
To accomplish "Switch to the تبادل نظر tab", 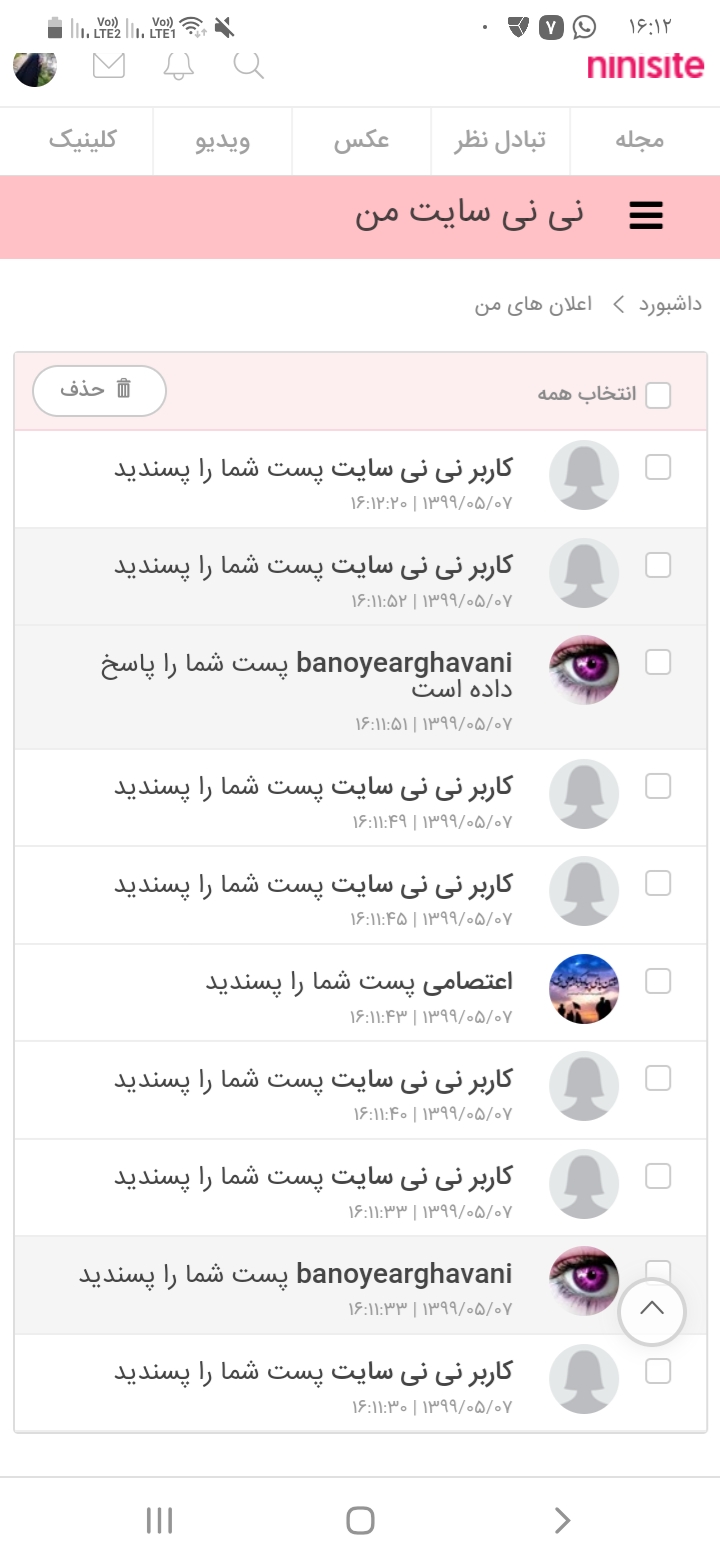I will point(500,140).
